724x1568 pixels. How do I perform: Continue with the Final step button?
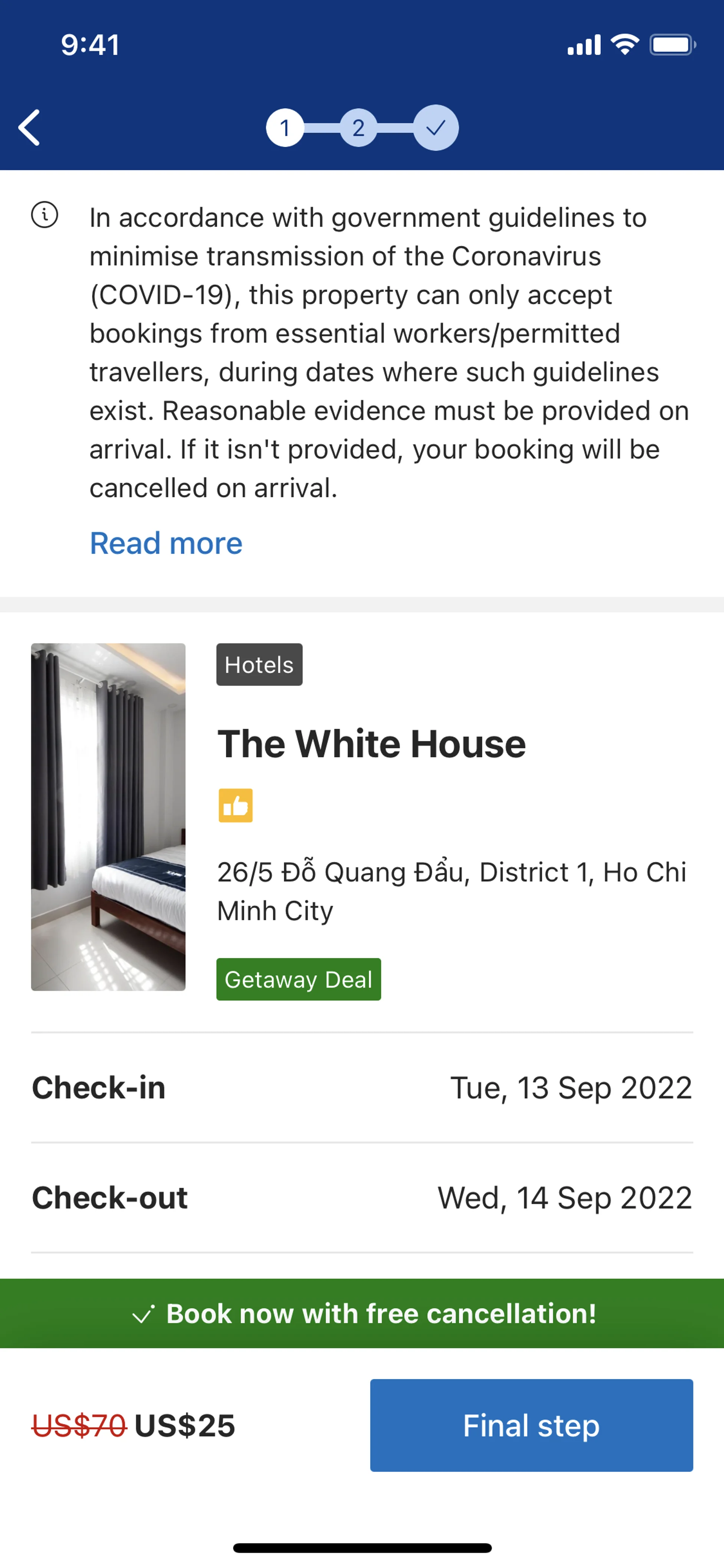point(531,1425)
